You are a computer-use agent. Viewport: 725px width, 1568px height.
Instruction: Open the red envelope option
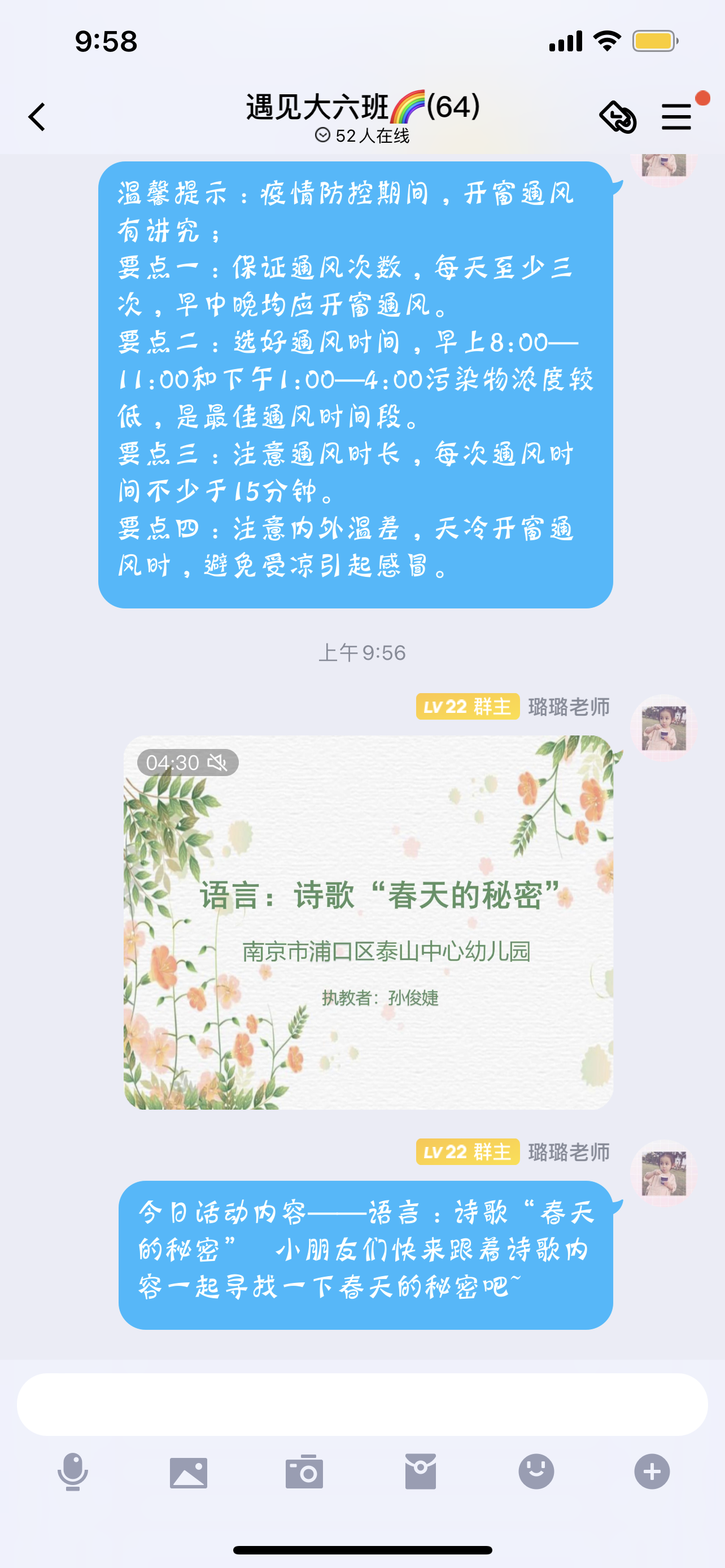tap(420, 1472)
